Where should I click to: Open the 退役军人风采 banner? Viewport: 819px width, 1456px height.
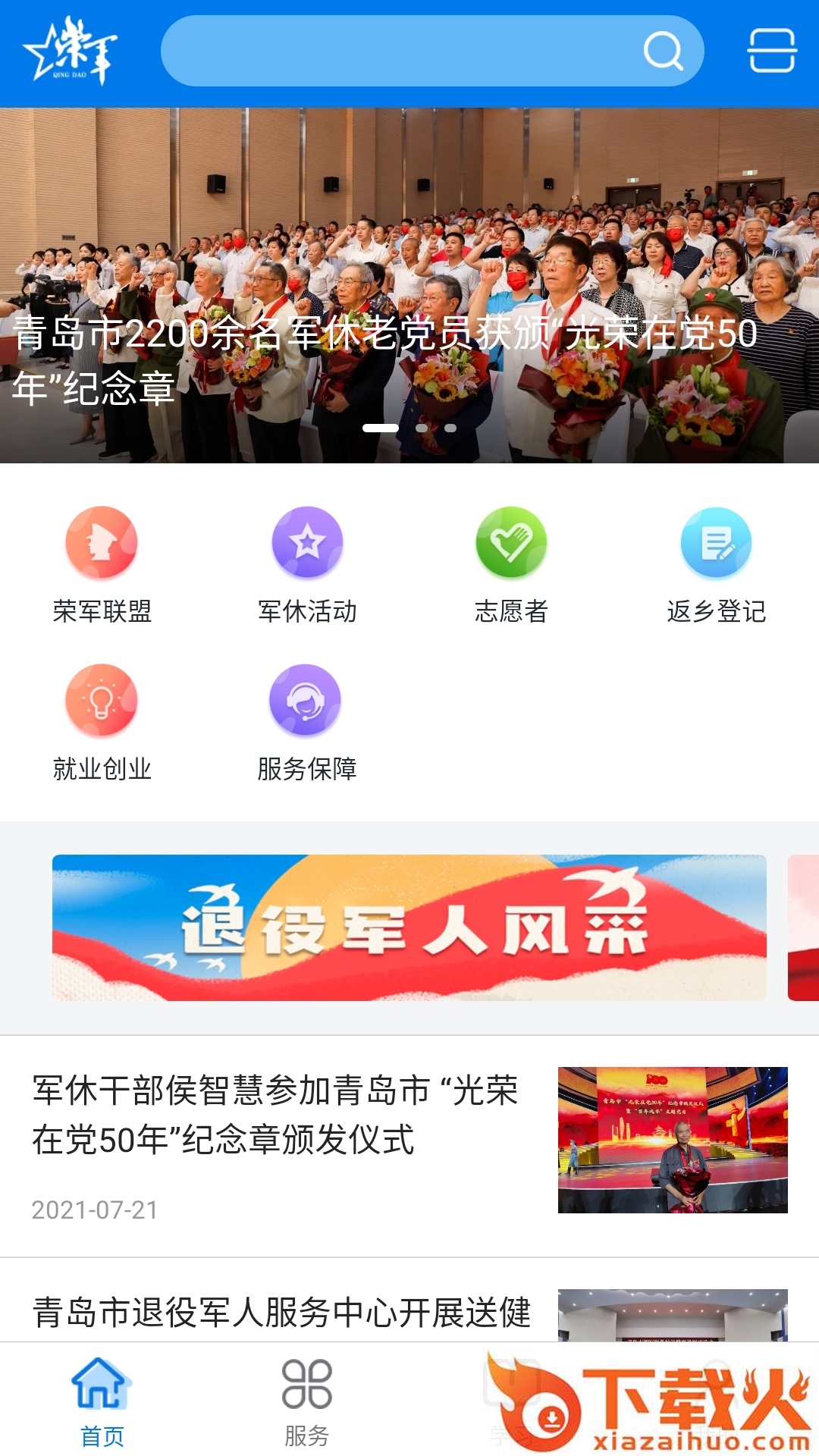pyautogui.click(x=409, y=927)
